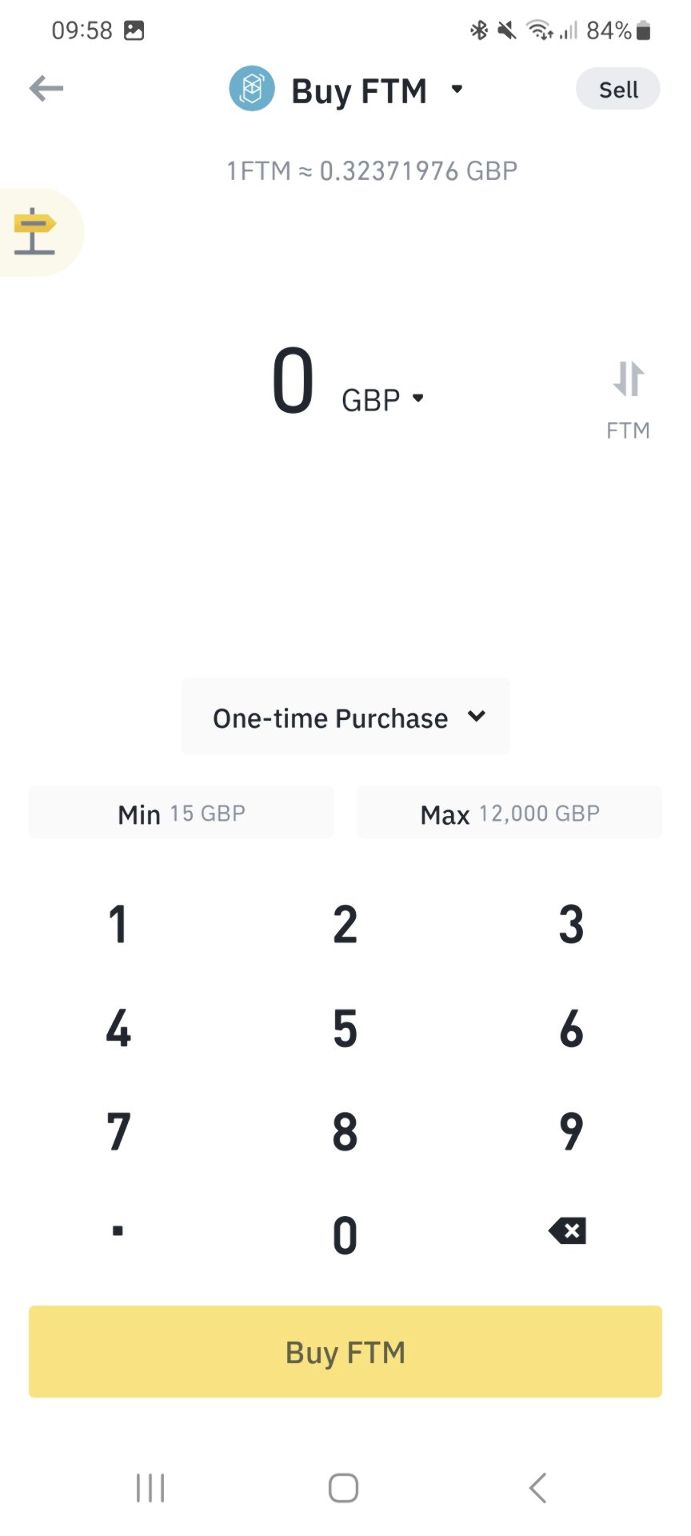
Task: Enter digit 0 on the keypad
Action: 345,1236
